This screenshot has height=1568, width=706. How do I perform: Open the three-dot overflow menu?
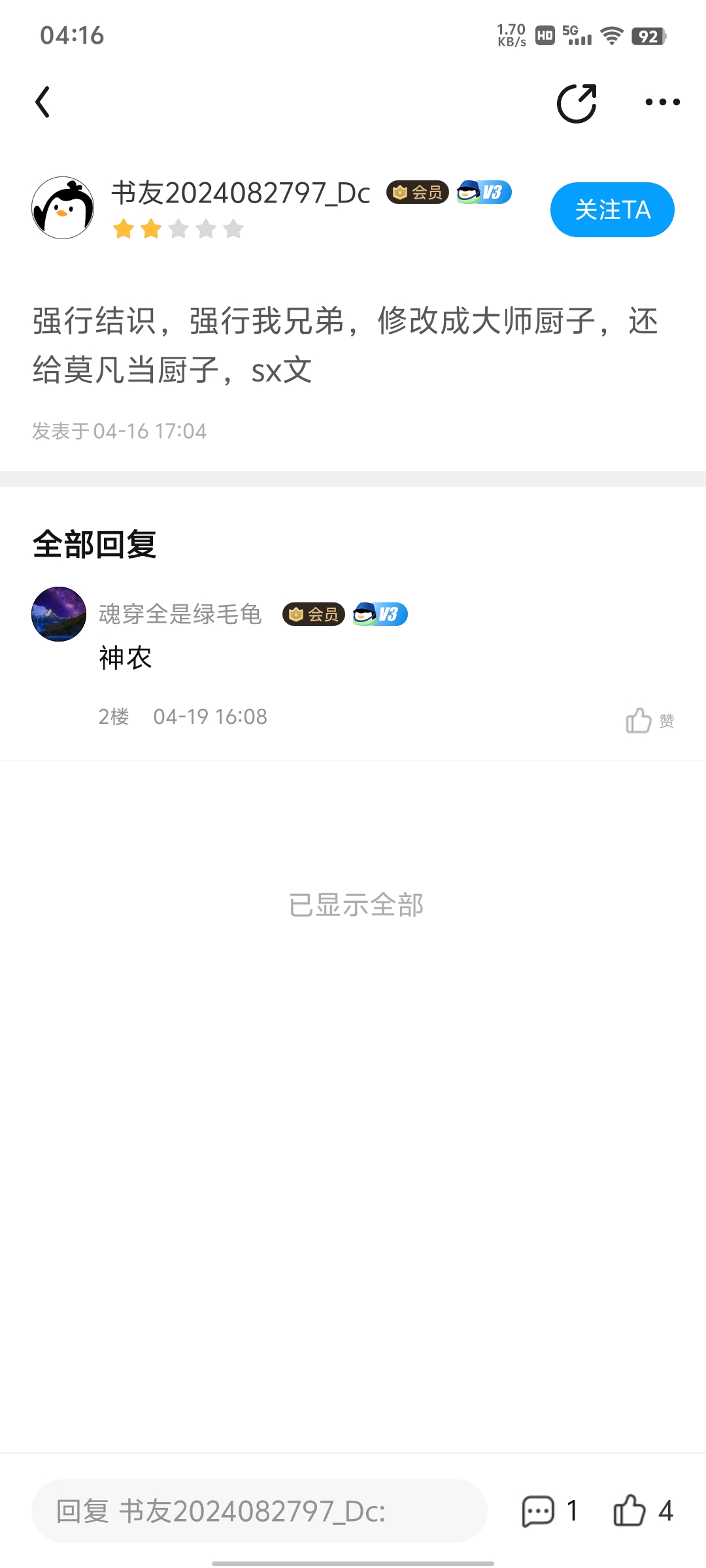pos(662,103)
